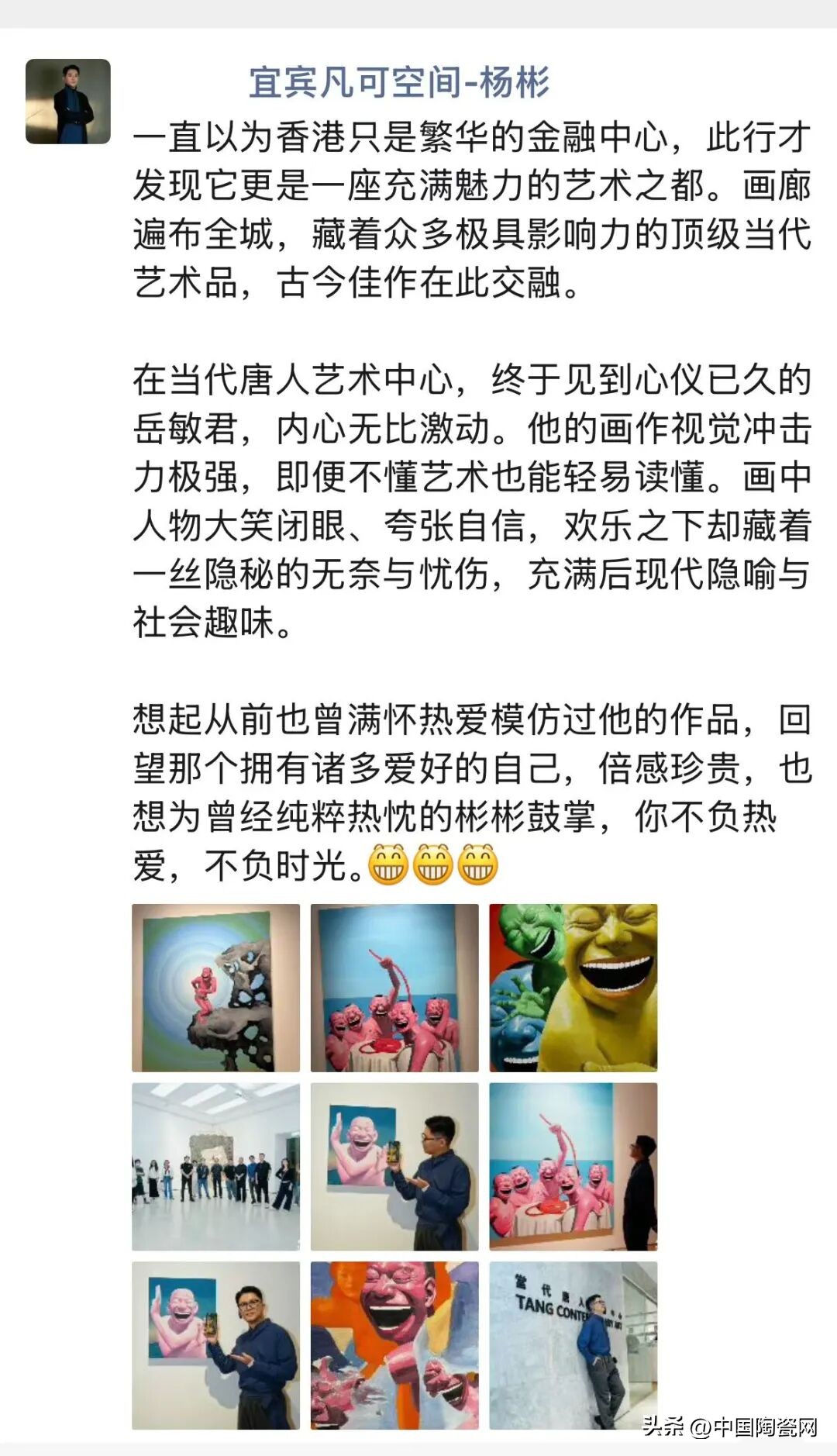Open photo of man viewing pink figures painting
Viewport: 837px width, 1456px height.
click(573, 1166)
